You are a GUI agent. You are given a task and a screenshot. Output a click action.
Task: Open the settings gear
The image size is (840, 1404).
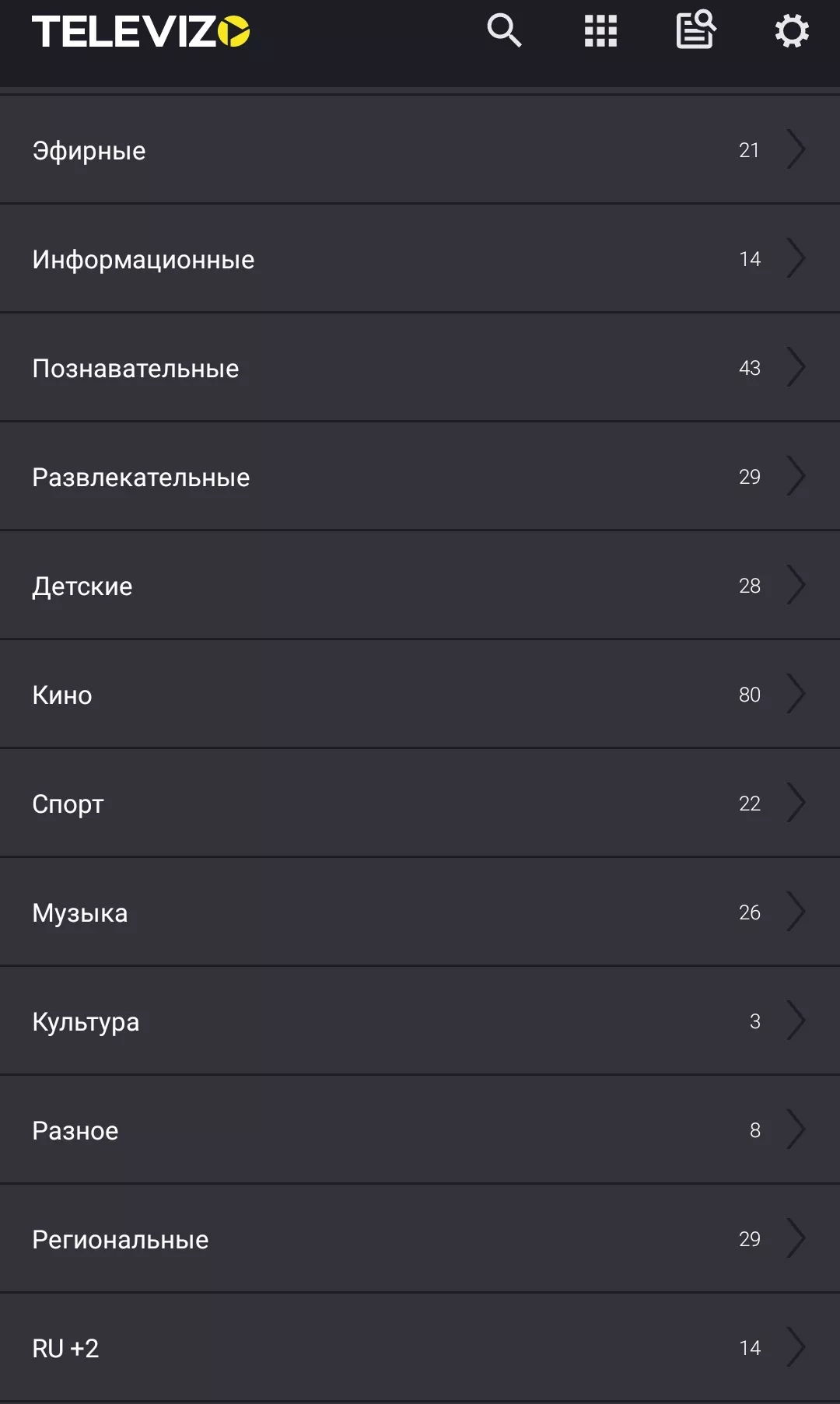[x=792, y=31]
